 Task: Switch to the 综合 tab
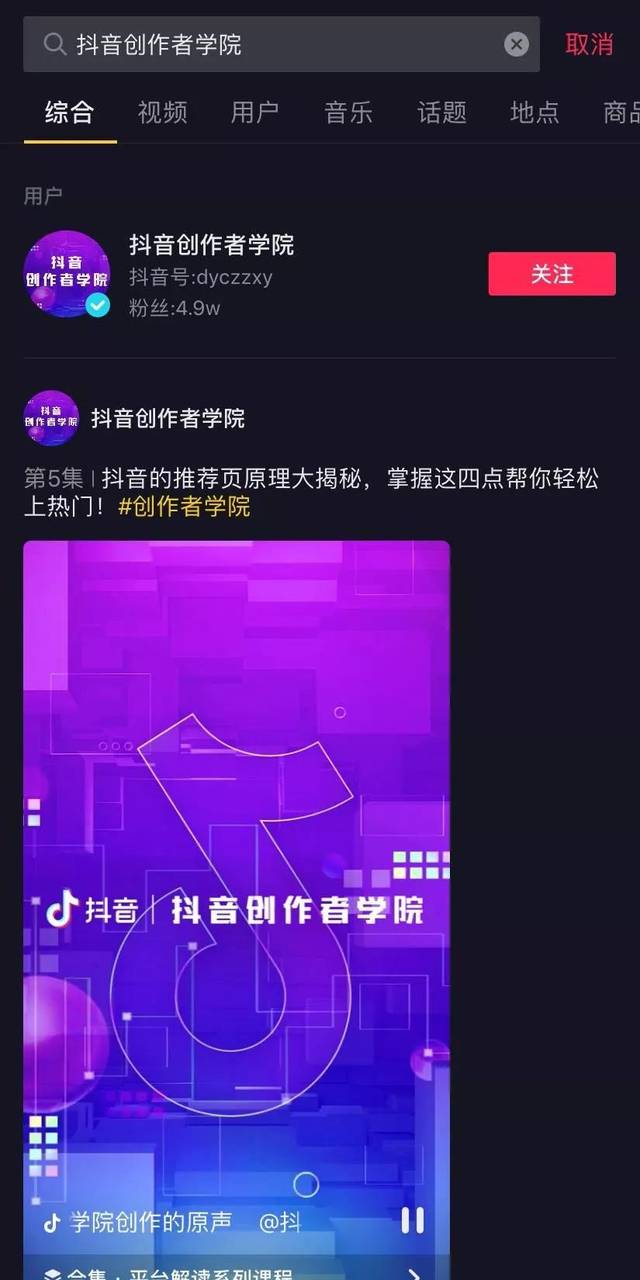pos(70,112)
